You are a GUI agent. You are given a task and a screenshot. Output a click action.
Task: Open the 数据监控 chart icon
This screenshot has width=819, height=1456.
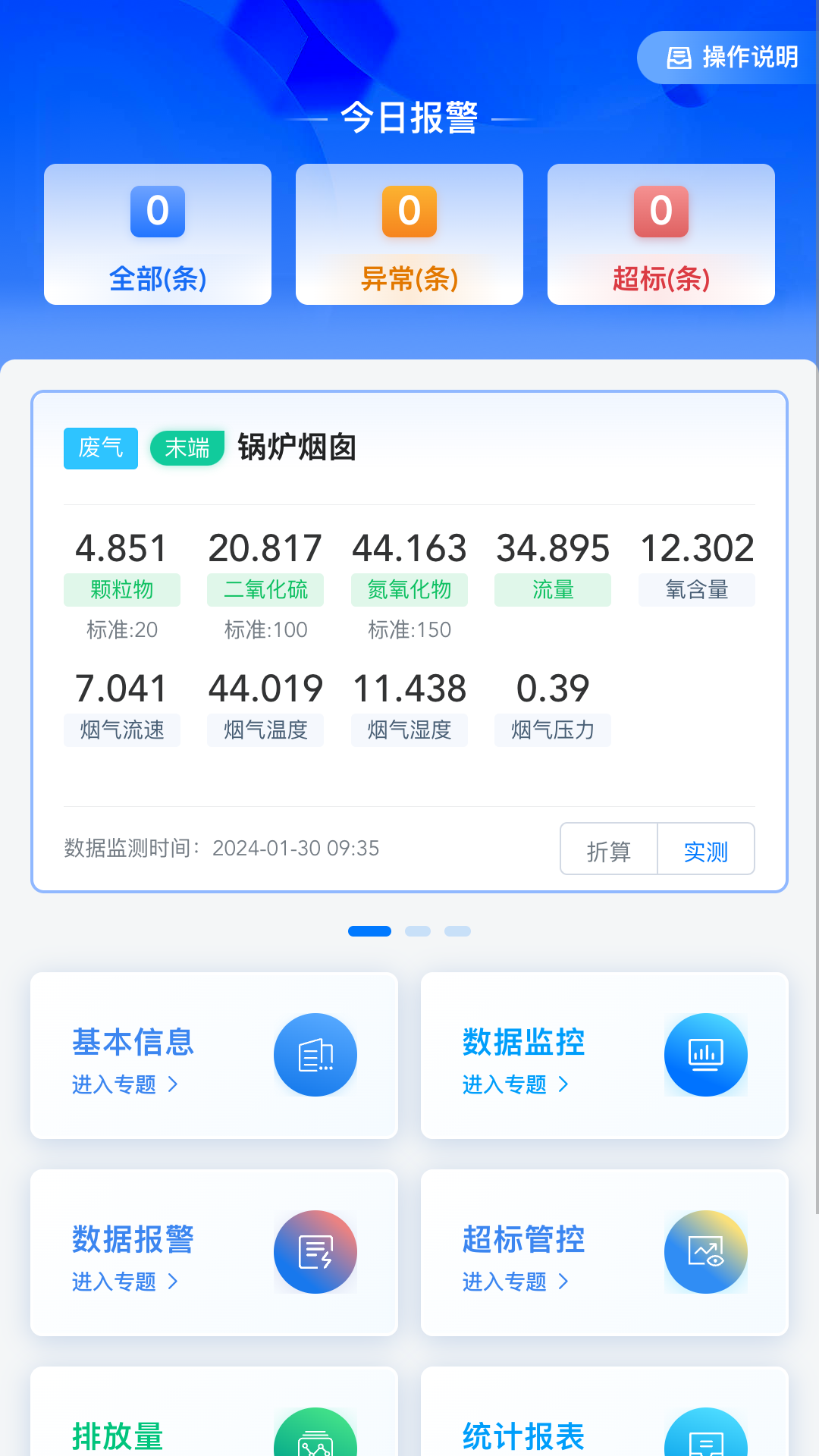tap(705, 1055)
